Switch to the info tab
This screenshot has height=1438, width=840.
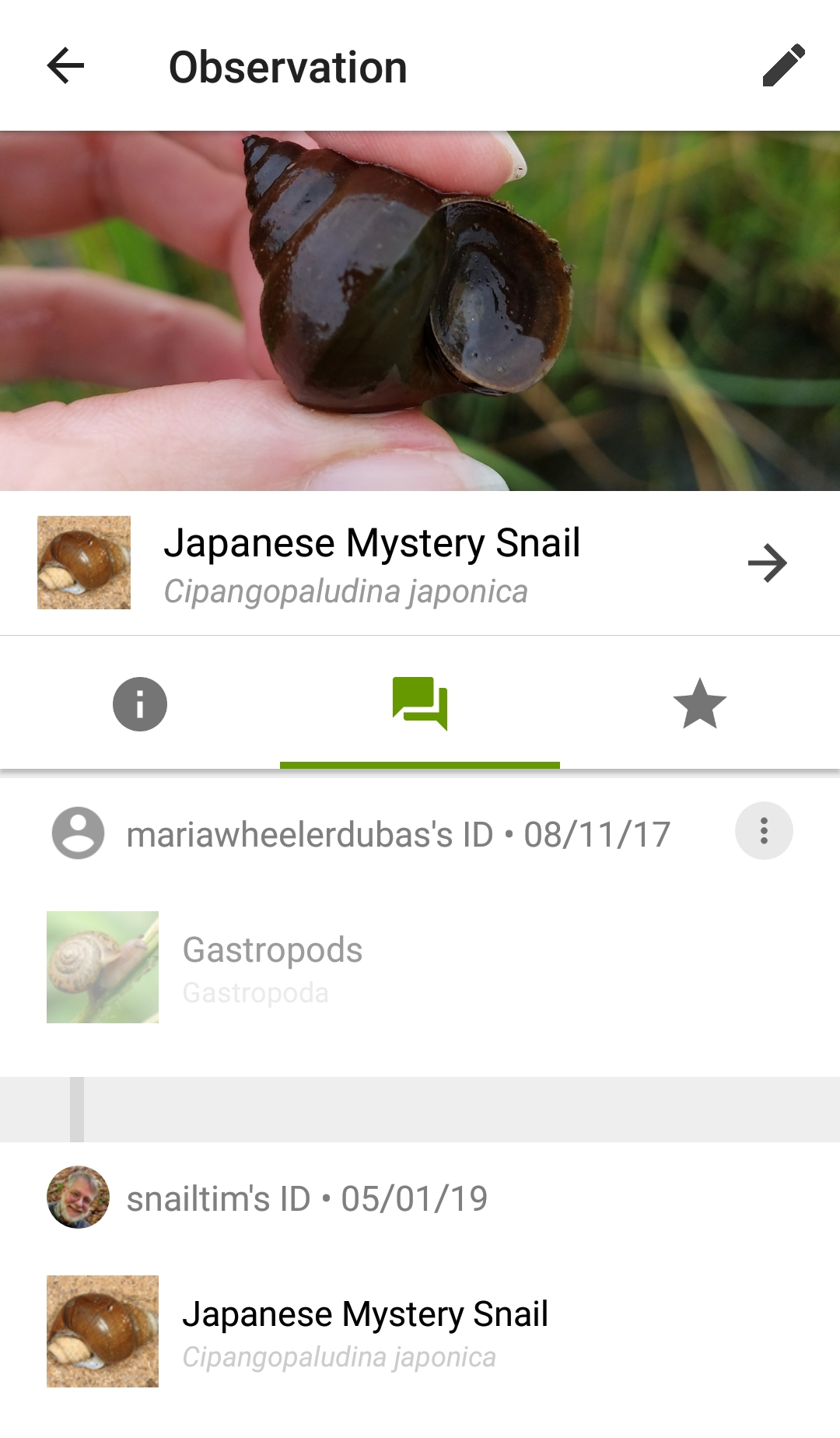coord(140,704)
